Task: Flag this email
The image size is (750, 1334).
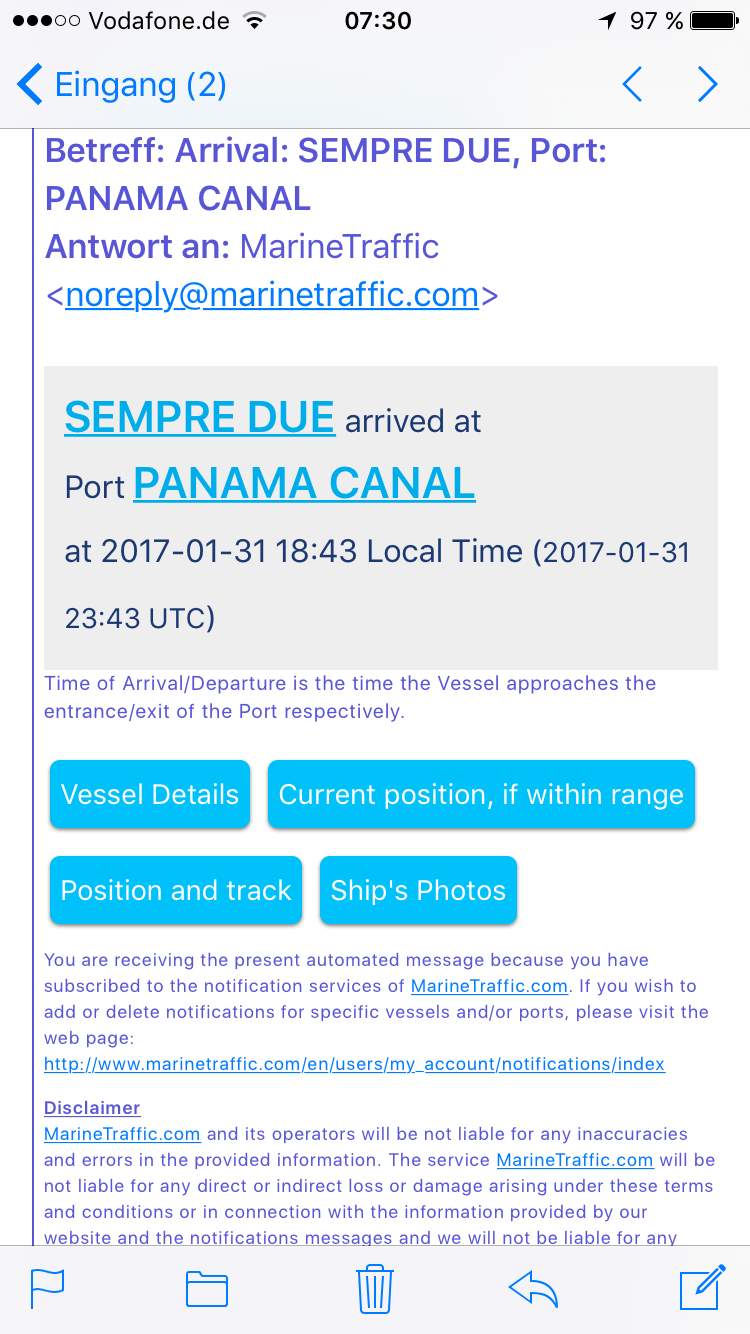Action: (x=48, y=1289)
